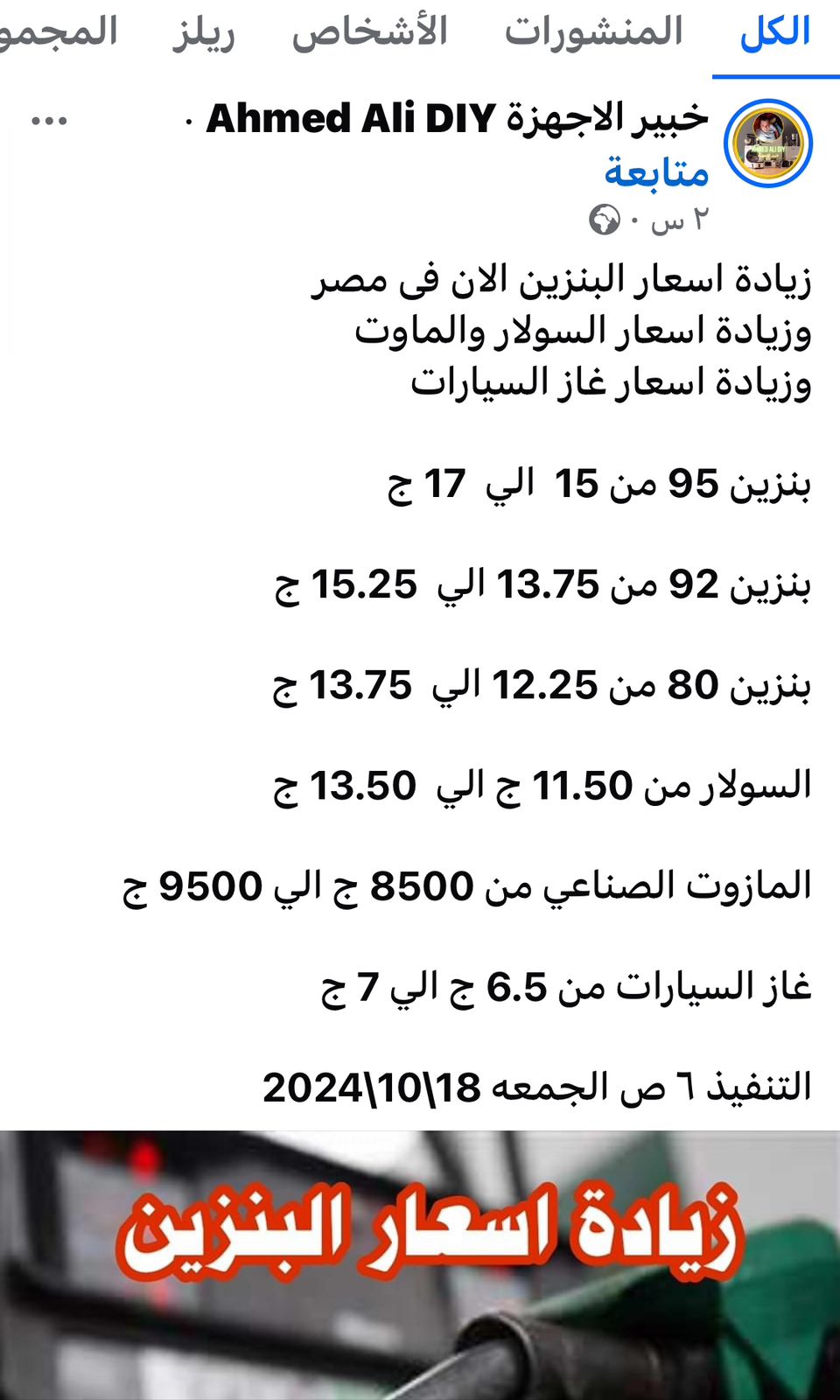Follow the page via متابعة
840x1400 pixels.
tap(656, 172)
